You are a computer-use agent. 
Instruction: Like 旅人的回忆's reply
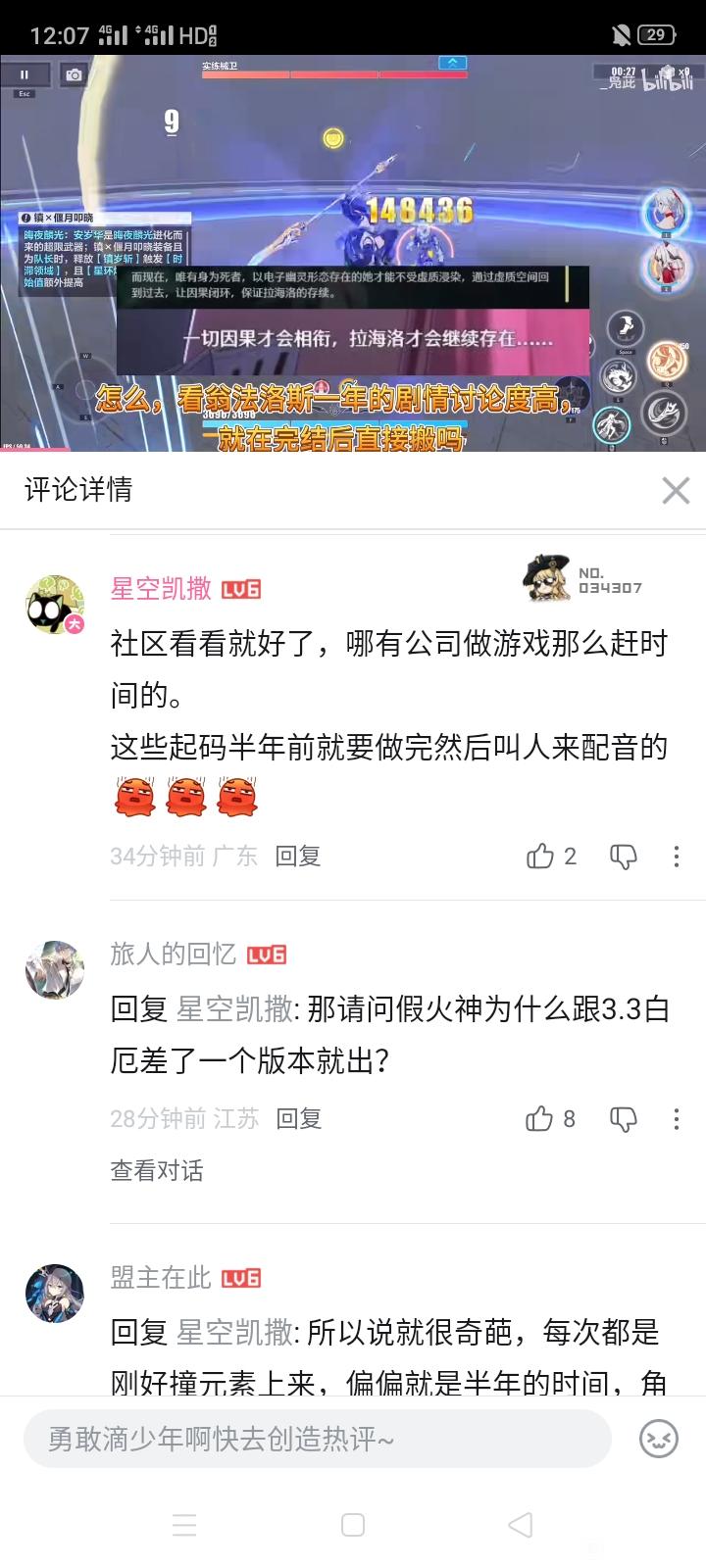[540, 1119]
